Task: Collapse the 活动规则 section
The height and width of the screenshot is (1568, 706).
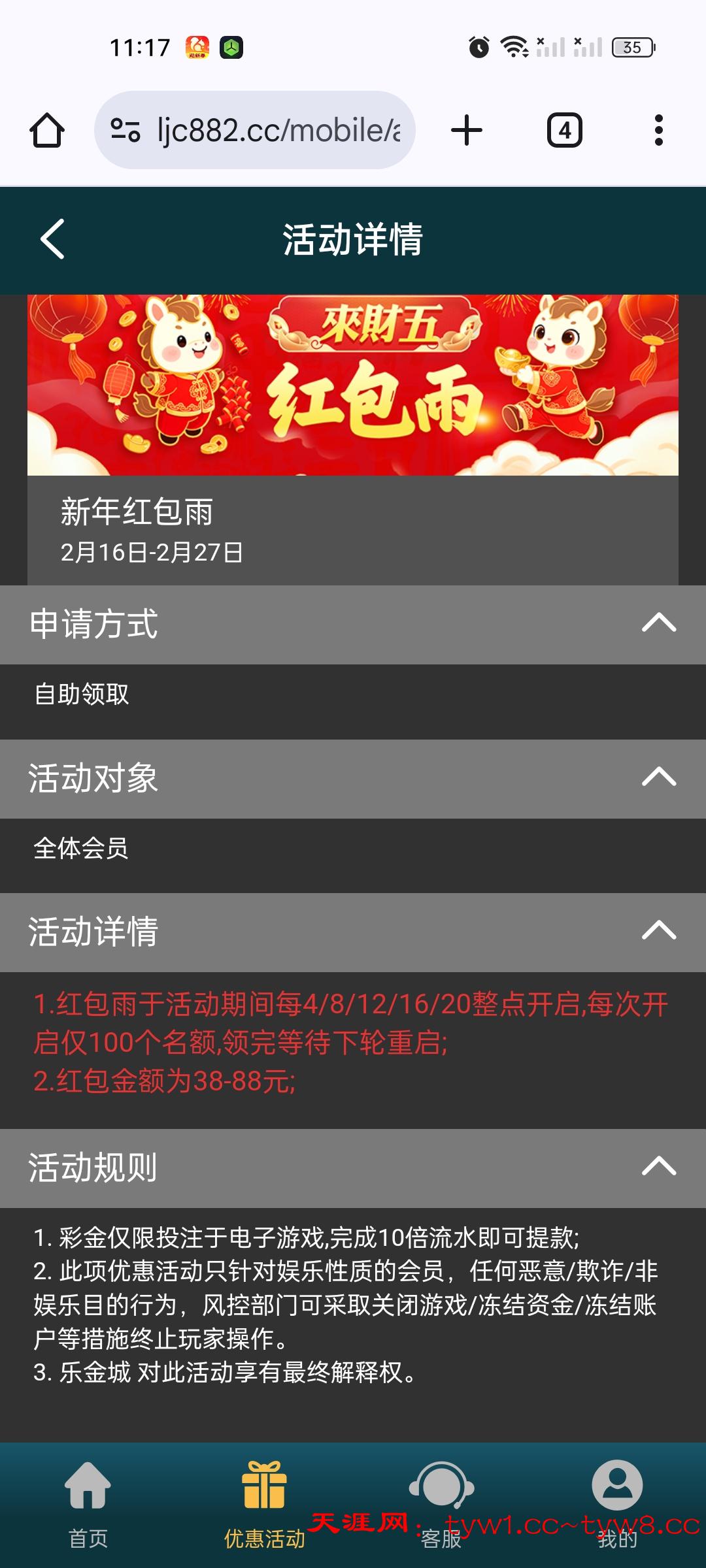Action: pyautogui.click(x=658, y=1167)
